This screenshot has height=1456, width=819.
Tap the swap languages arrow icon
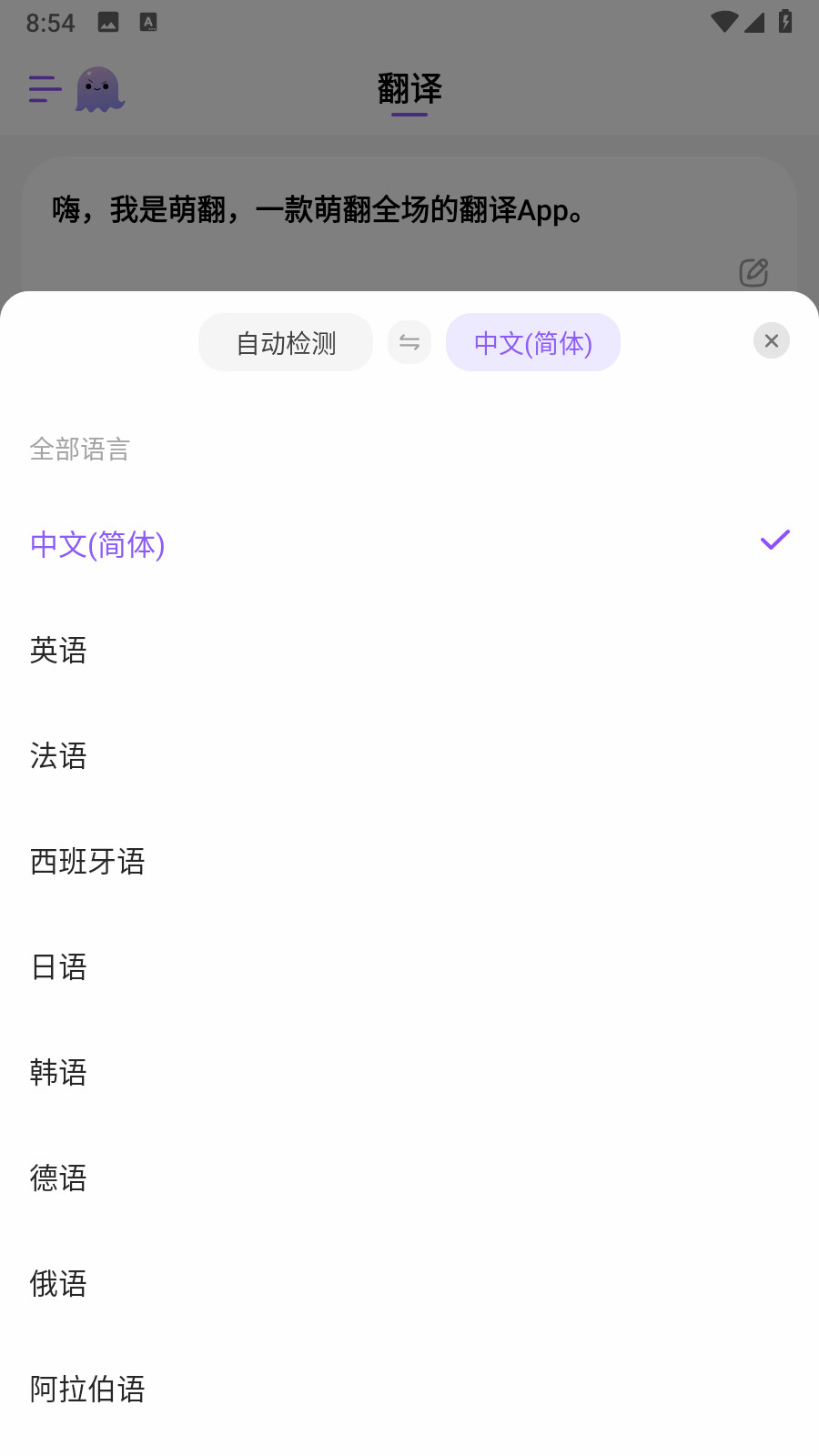409,342
